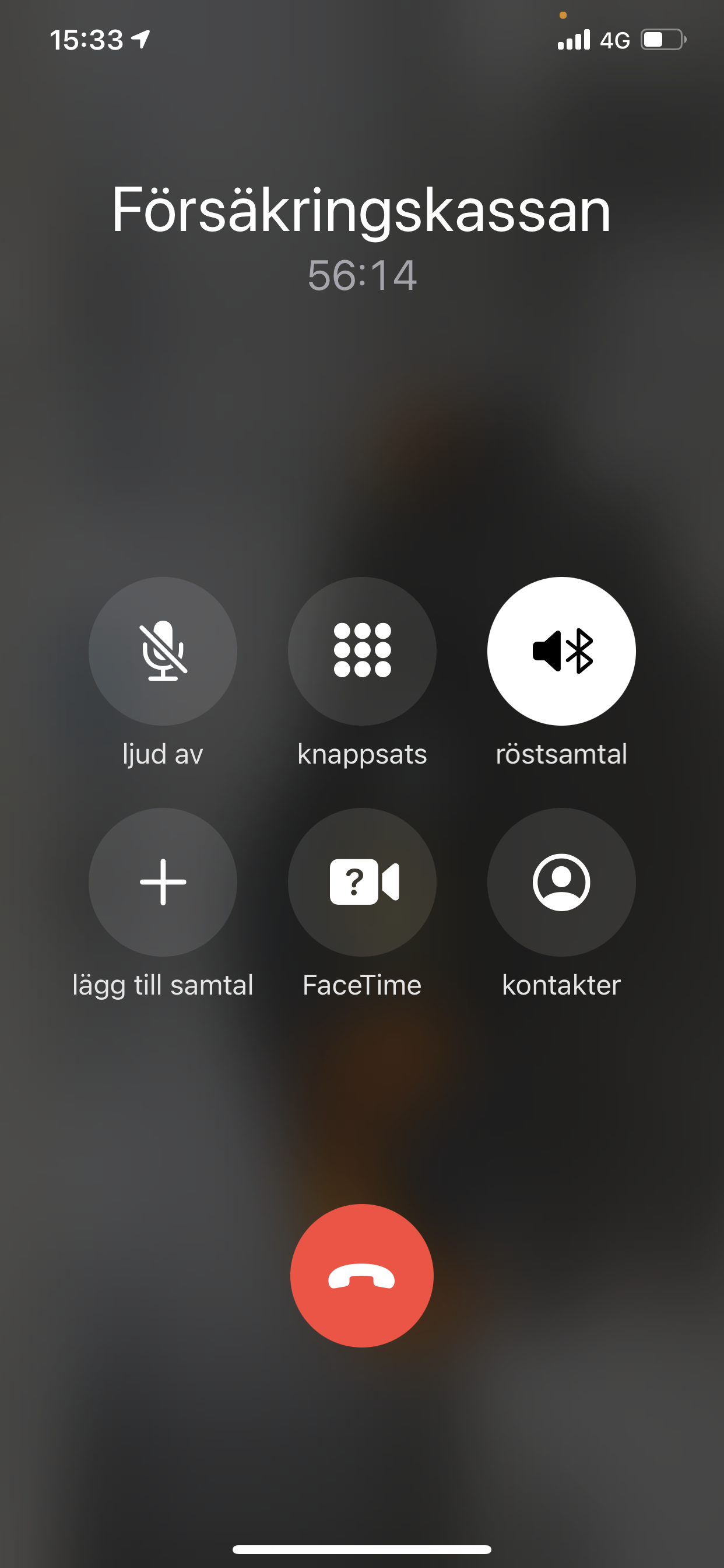Image resolution: width=724 pixels, height=1568 pixels.
Task: Change audio output via röstsamtal button
Action: tap(561, 650)
